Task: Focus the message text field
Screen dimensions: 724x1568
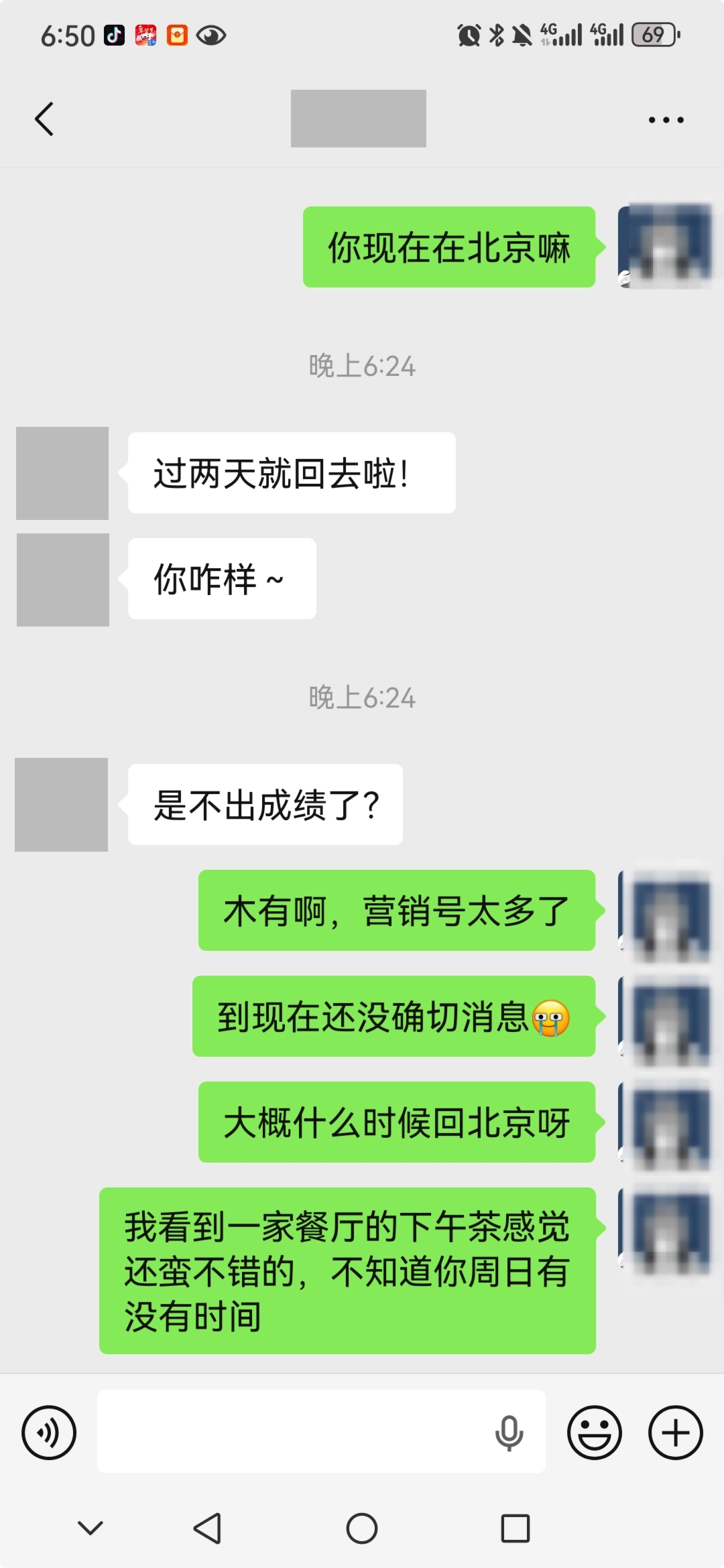Action: click(x=288, y=1431)
